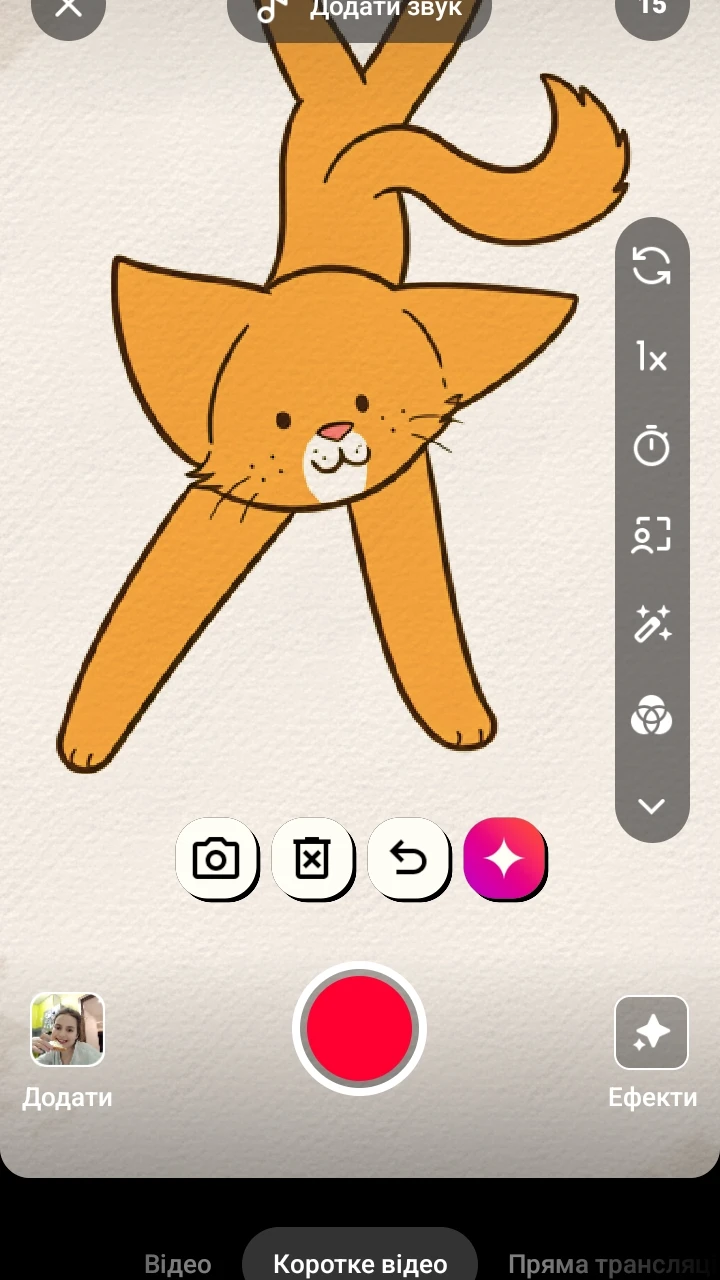Screen dimensions: 720x1280
Task: Add a sound via Додати звук
Action: [x=359, y=12]
